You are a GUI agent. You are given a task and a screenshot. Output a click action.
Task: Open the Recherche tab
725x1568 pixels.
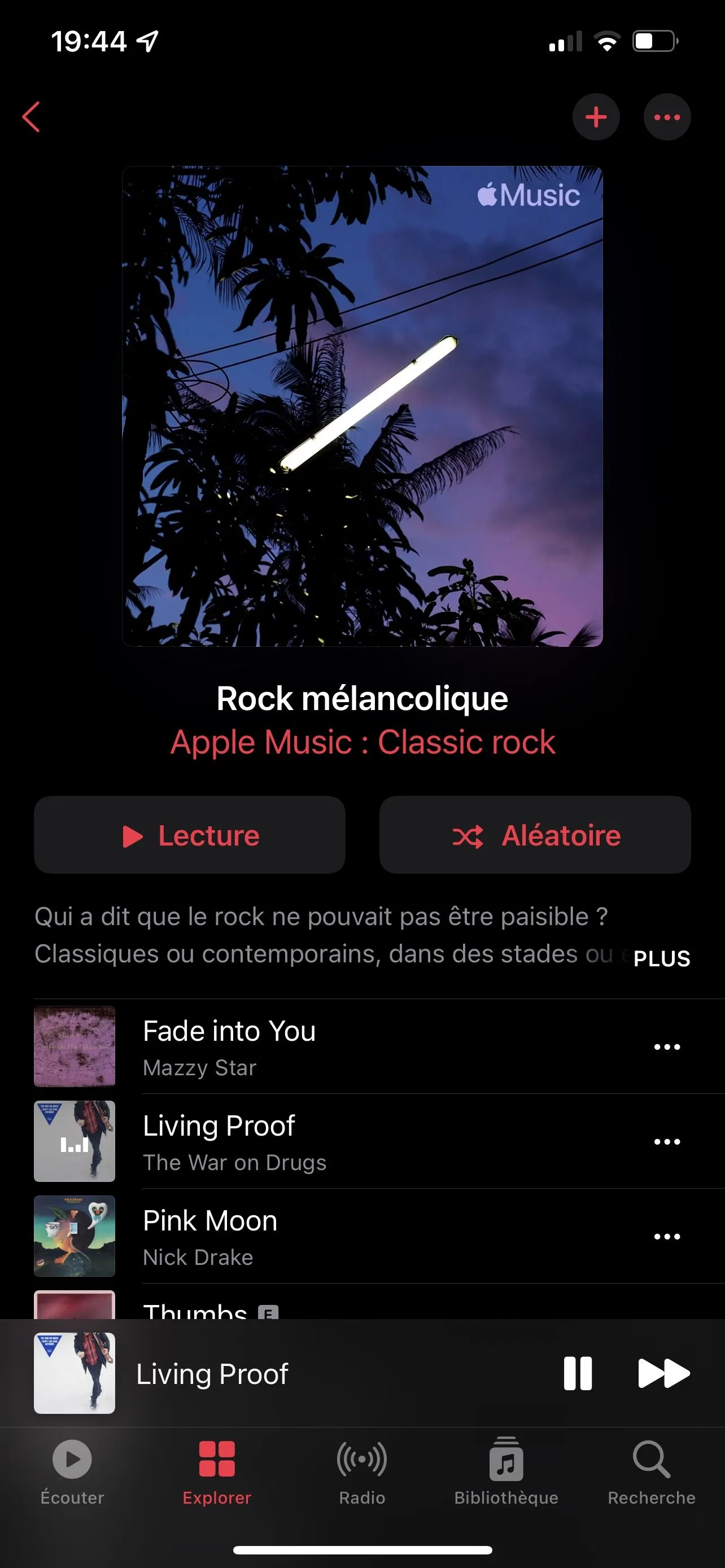652,1470
